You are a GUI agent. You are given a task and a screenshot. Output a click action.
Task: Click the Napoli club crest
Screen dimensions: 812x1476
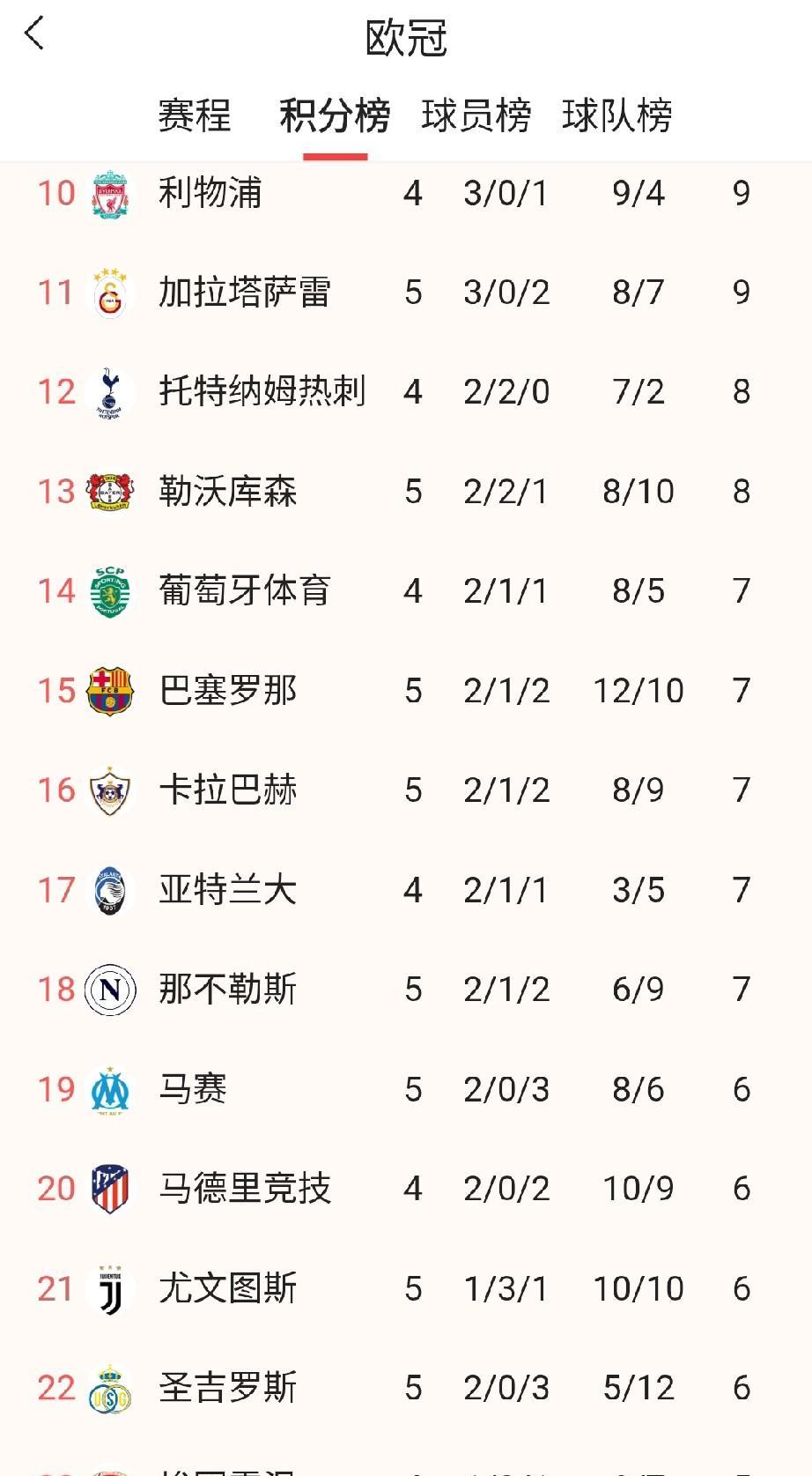pyautogui.click(x=107, y=989)
